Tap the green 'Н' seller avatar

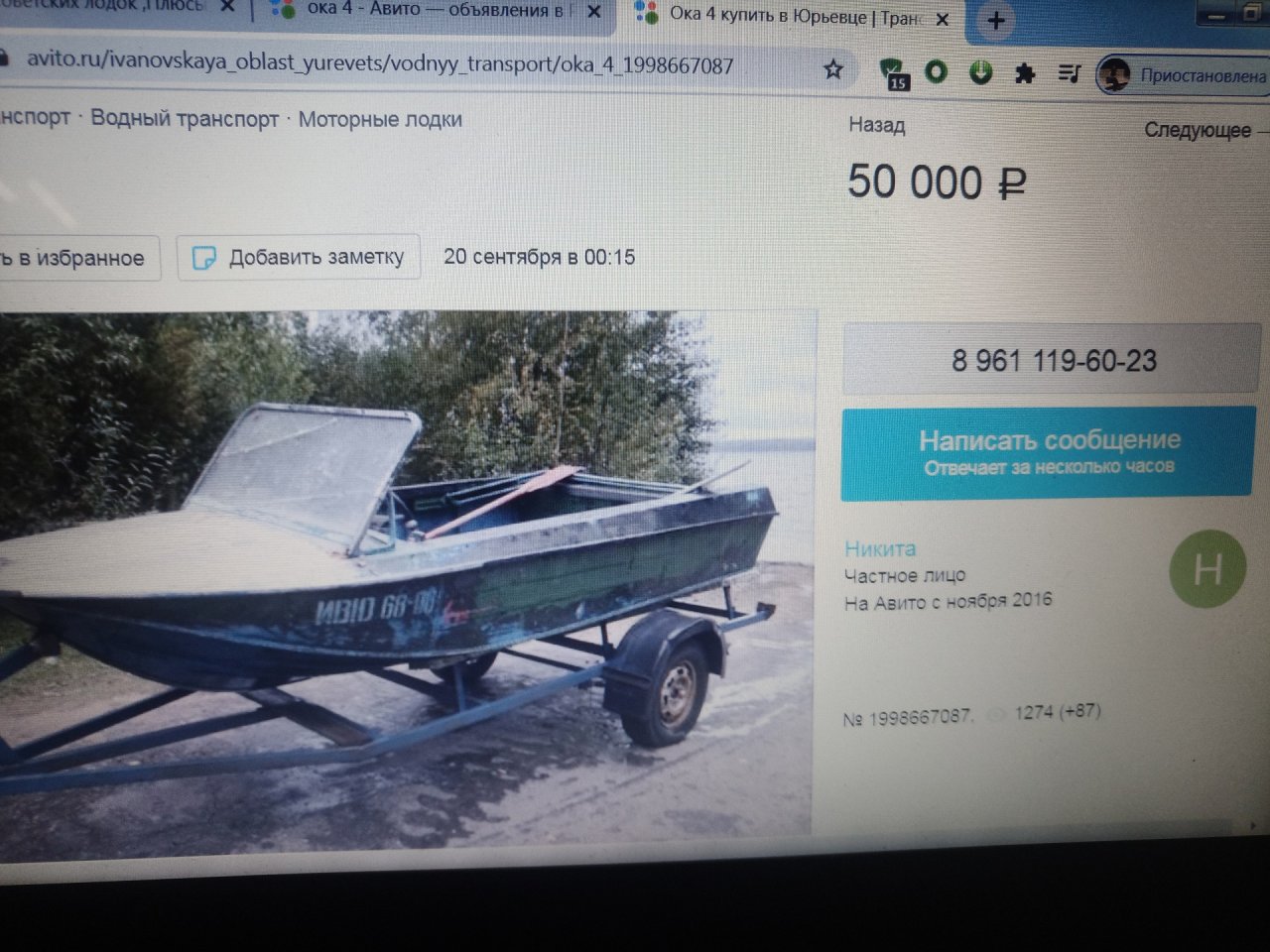[x=1206, y=569]
